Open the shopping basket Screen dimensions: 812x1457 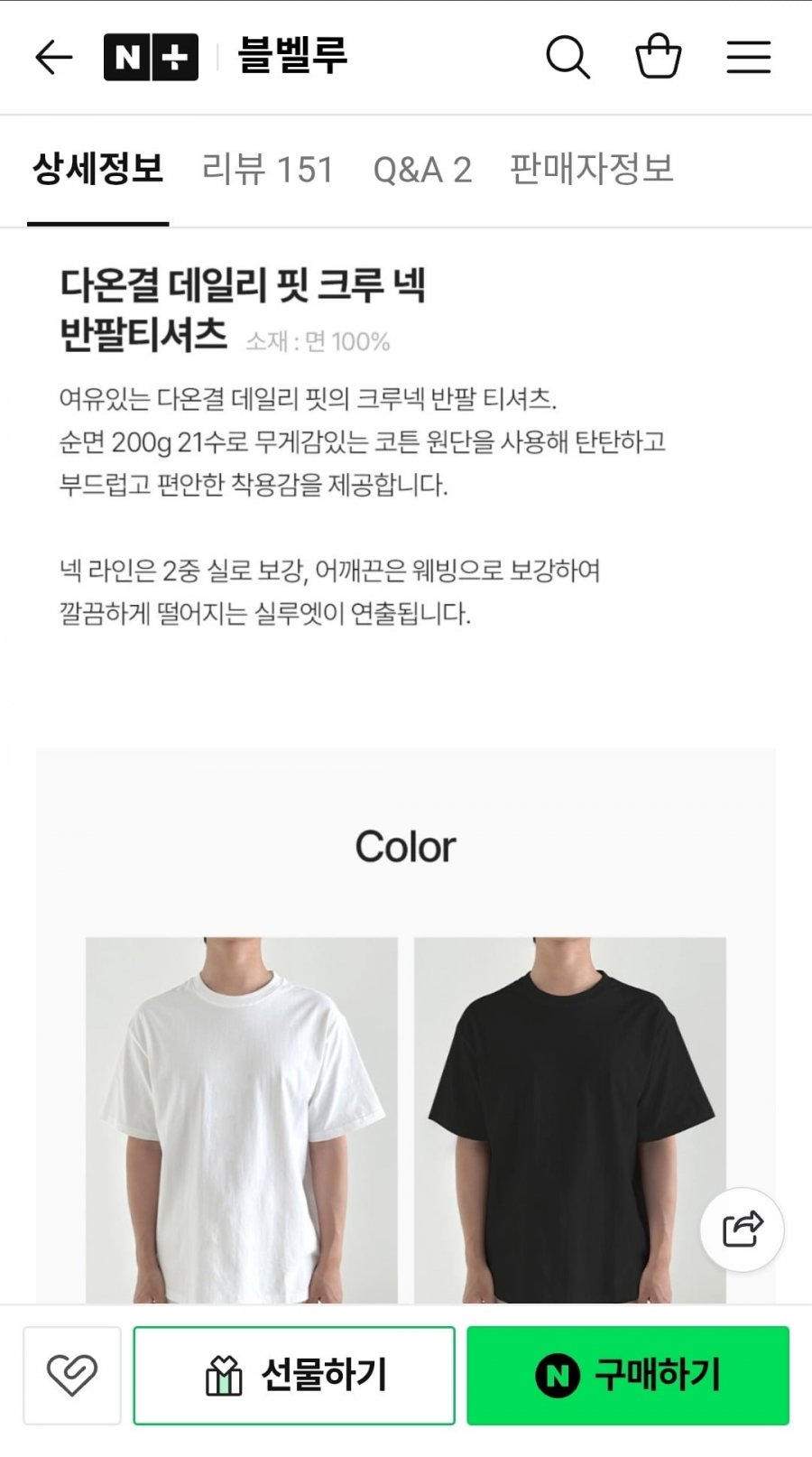(658, 56)
